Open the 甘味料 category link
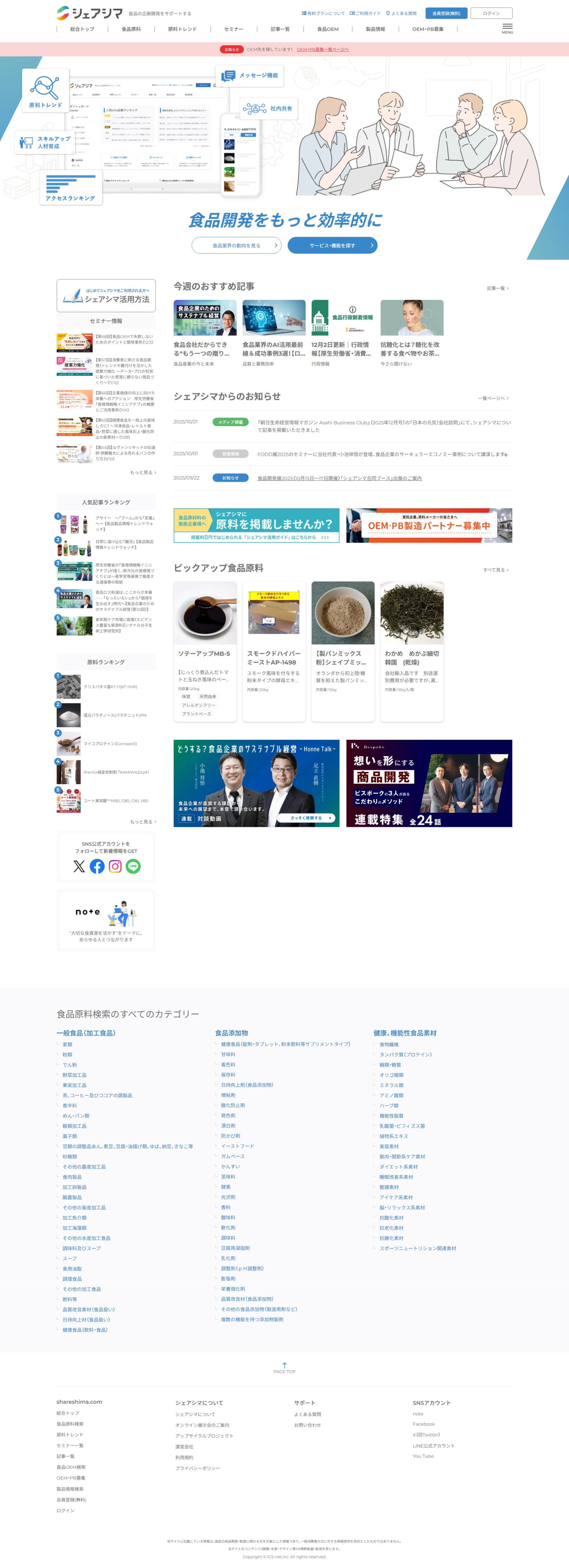The width and height of the screenshot is (569, 1568). [x=228, y=1054]
